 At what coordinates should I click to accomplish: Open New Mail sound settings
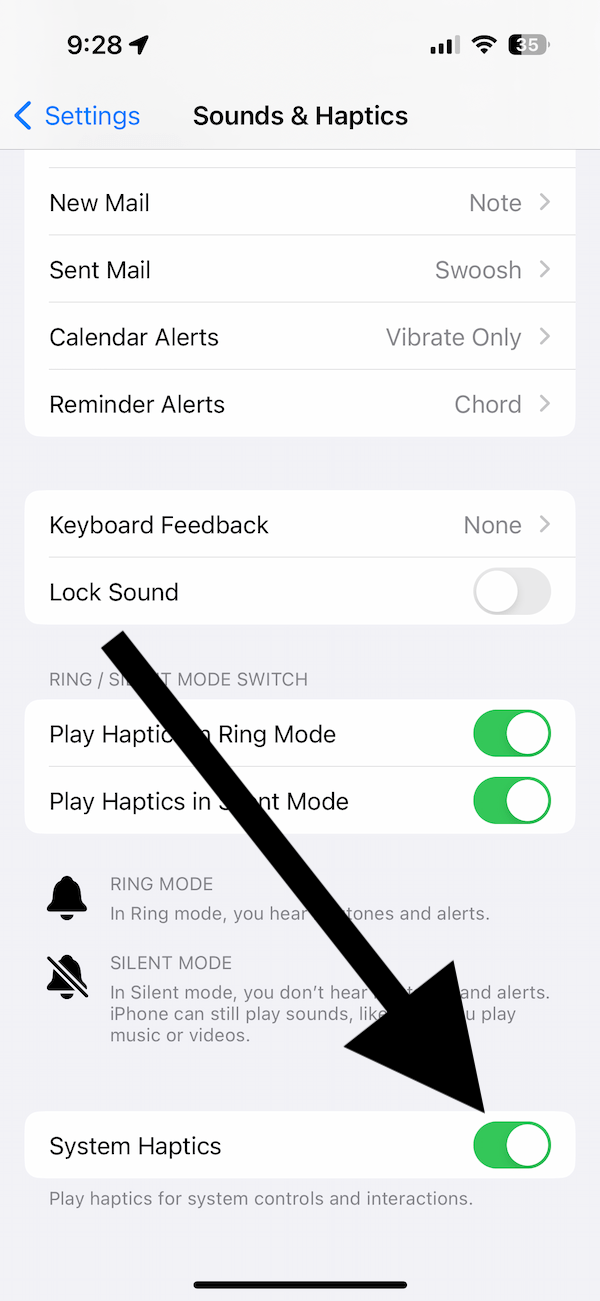[x=300, y=202]
